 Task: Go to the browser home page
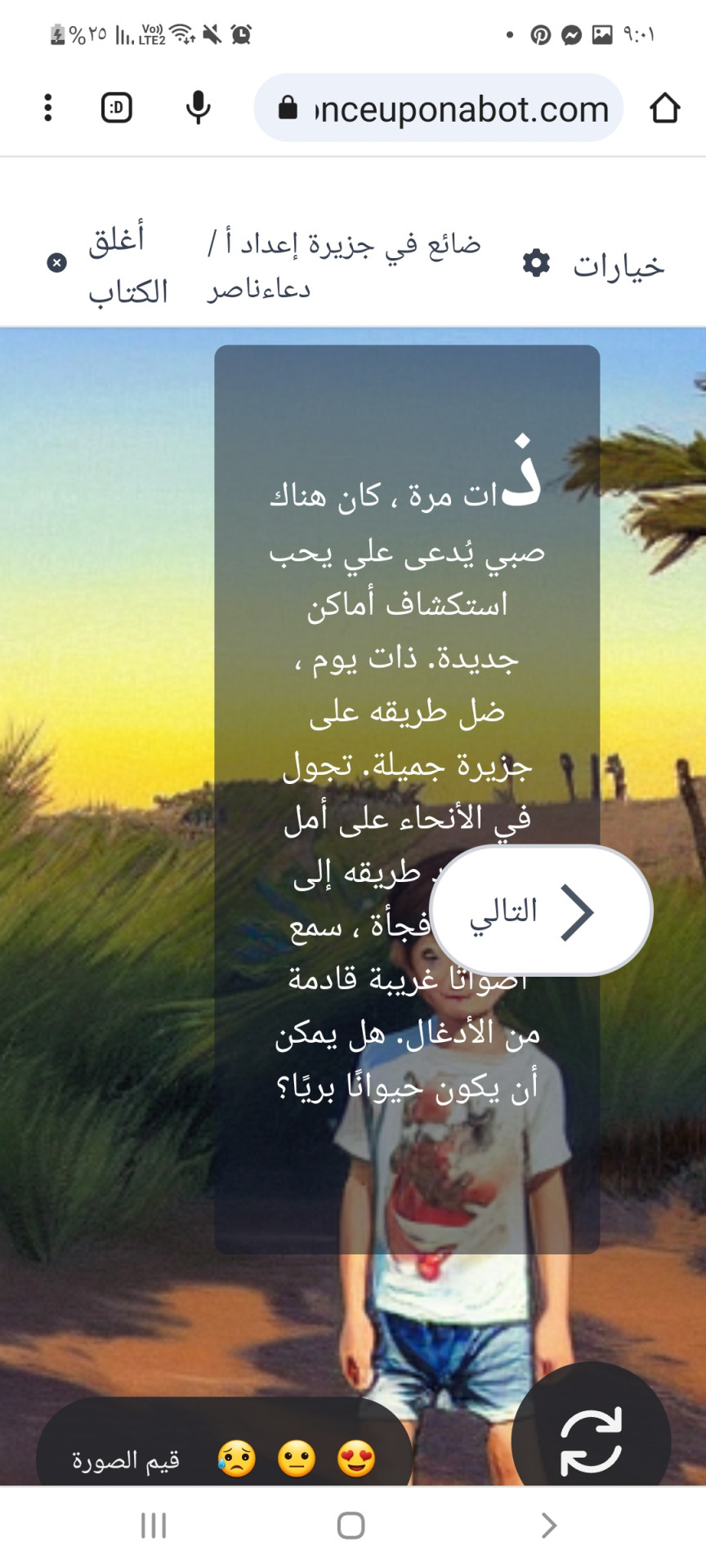(x=664, y=108)
